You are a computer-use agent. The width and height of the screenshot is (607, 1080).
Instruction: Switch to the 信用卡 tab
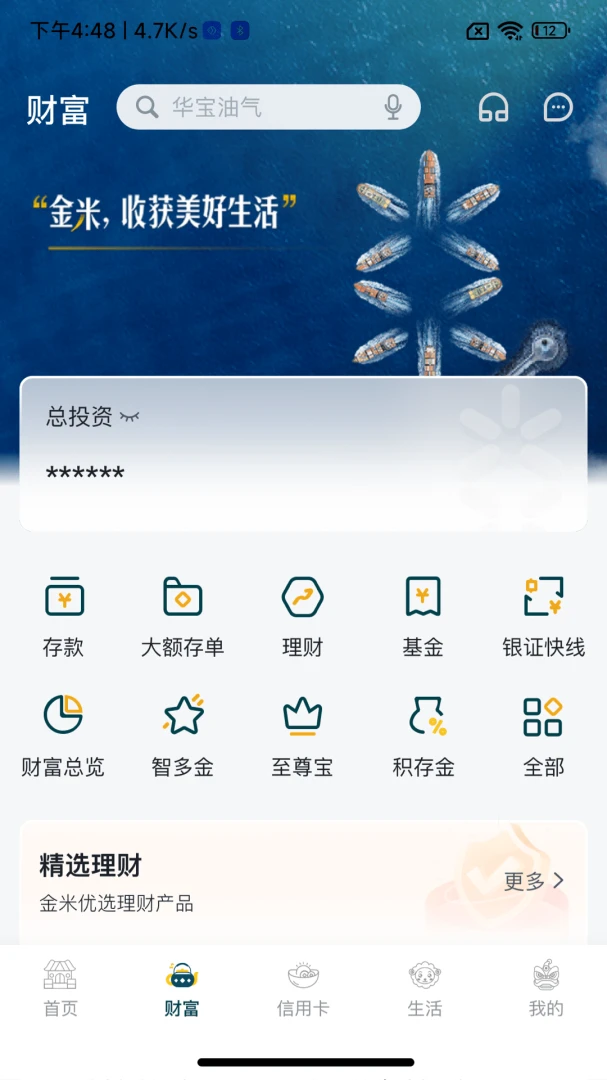pos(303,988)
